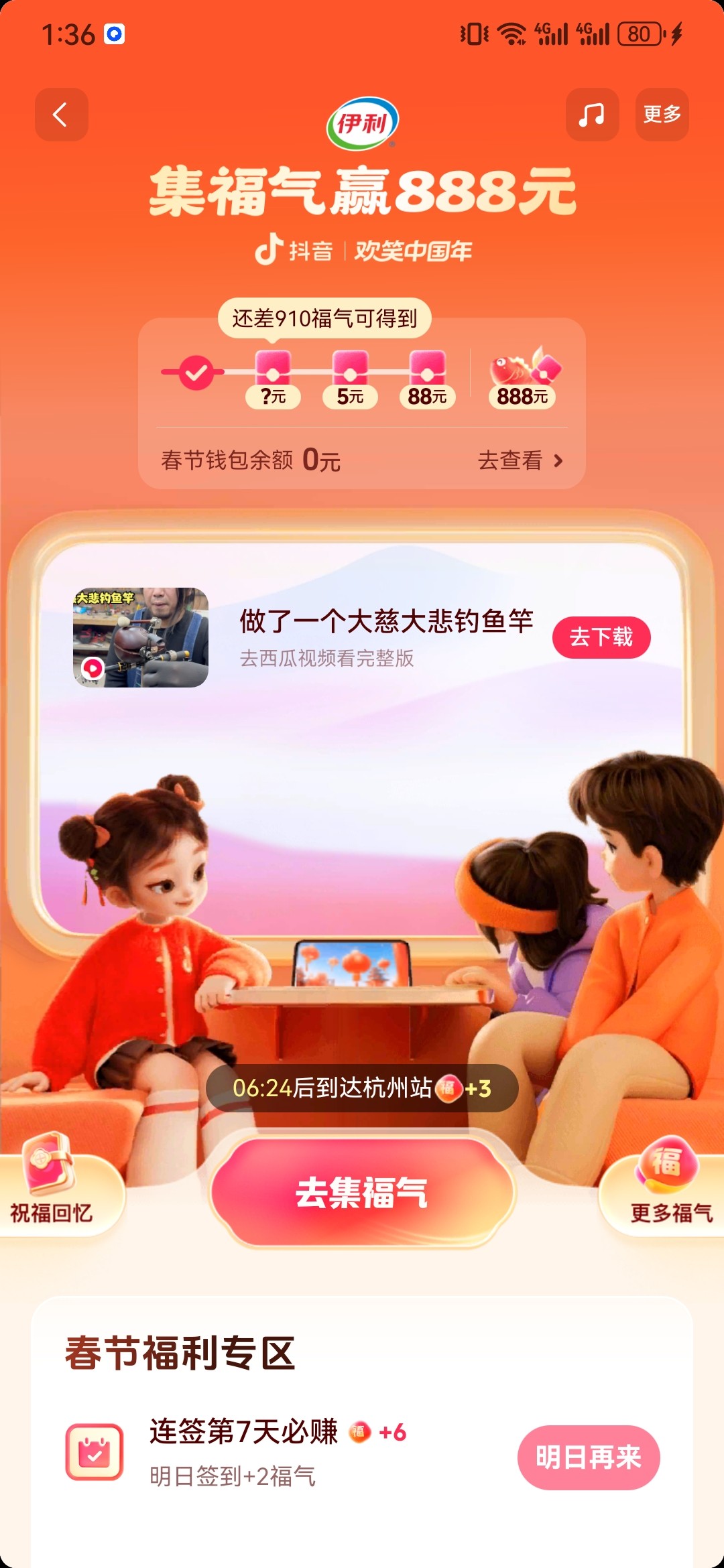
Task: Tap the 明日再来 sign-in button
Action: [588, 1457]
